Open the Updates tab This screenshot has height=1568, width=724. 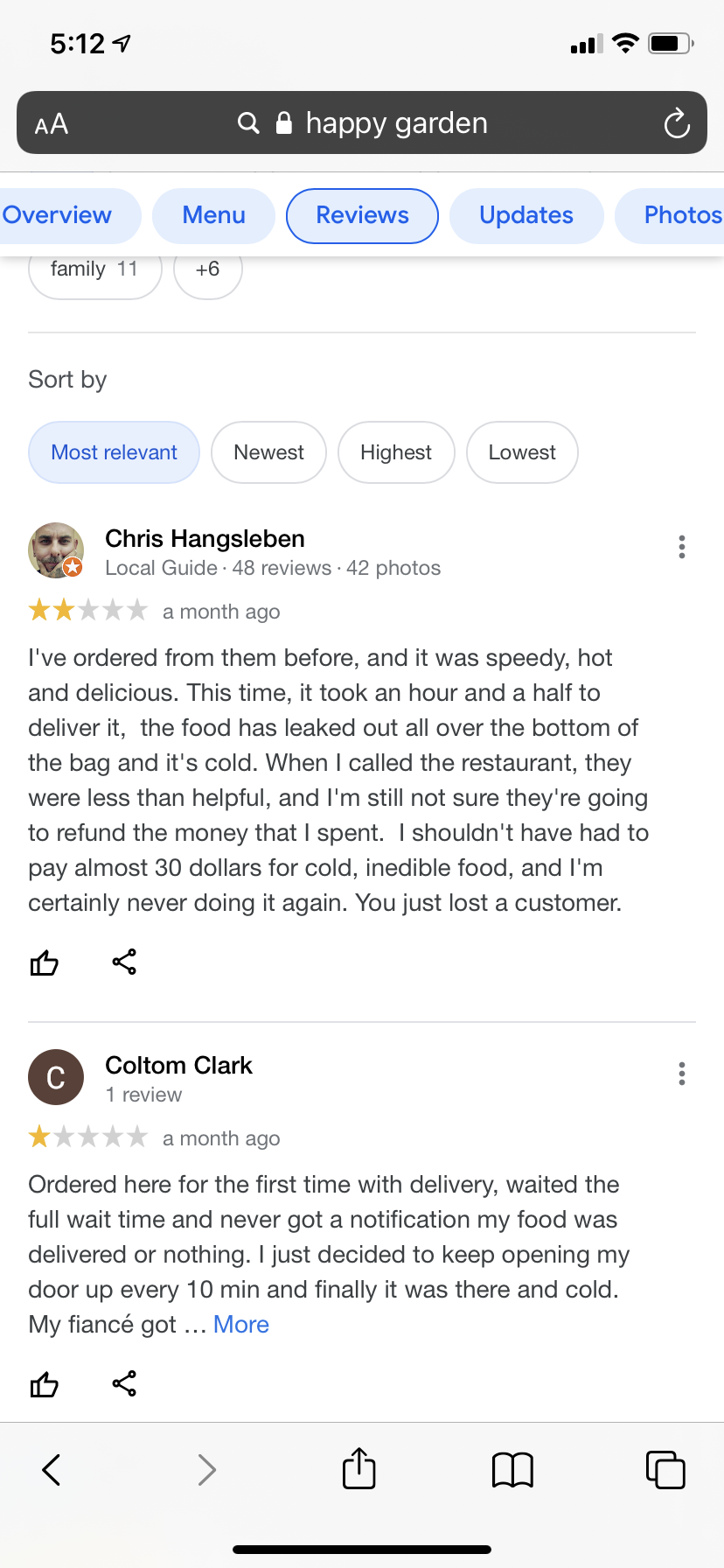click(526, 215)
